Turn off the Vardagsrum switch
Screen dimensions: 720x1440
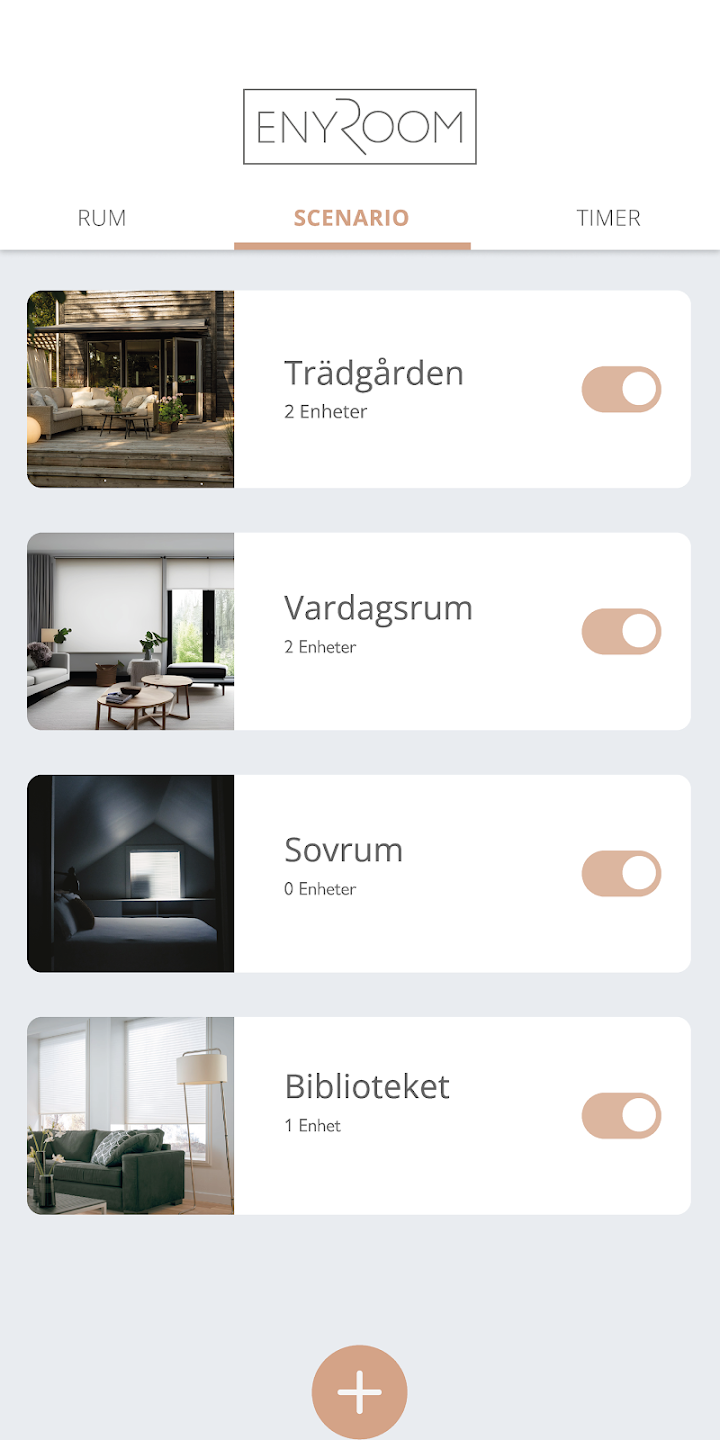(621, 631)
